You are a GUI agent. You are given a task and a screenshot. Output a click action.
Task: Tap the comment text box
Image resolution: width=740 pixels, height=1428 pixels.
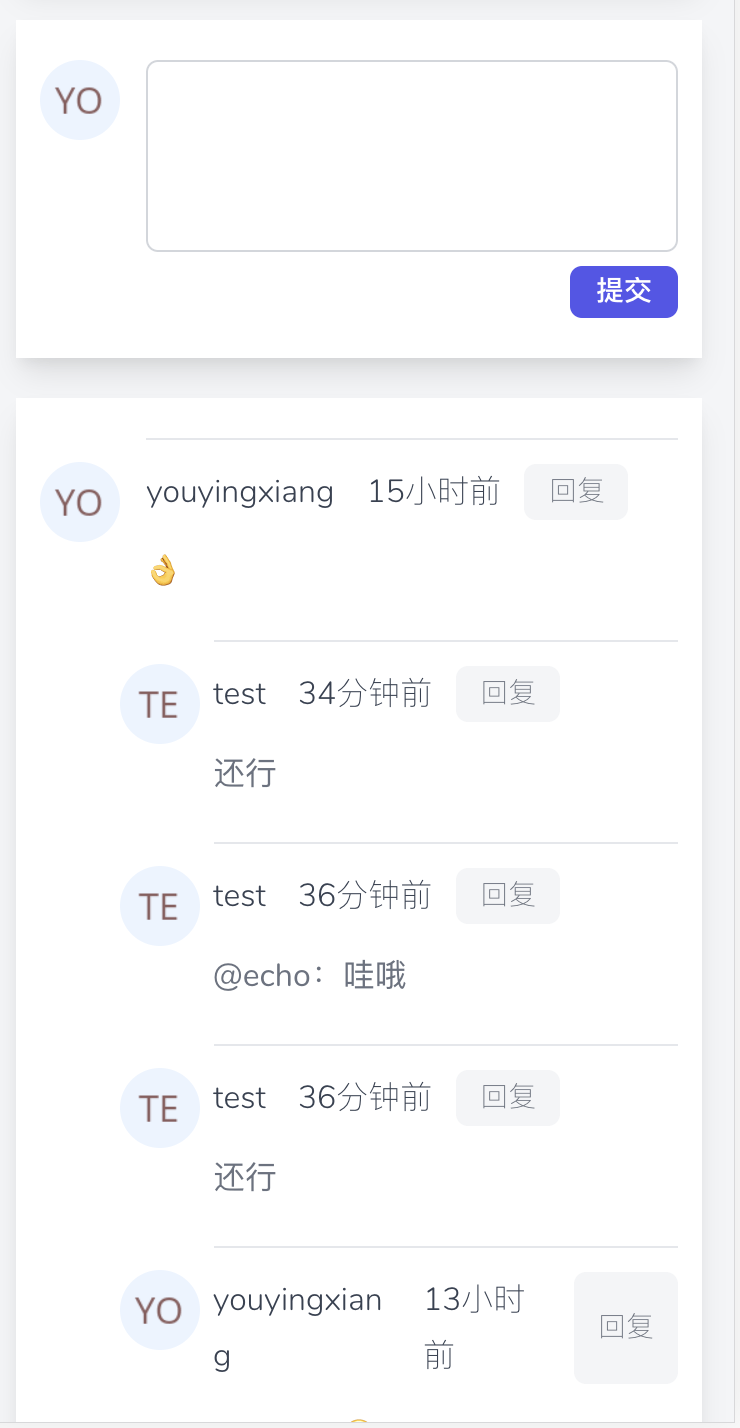(x=411, y=156)
